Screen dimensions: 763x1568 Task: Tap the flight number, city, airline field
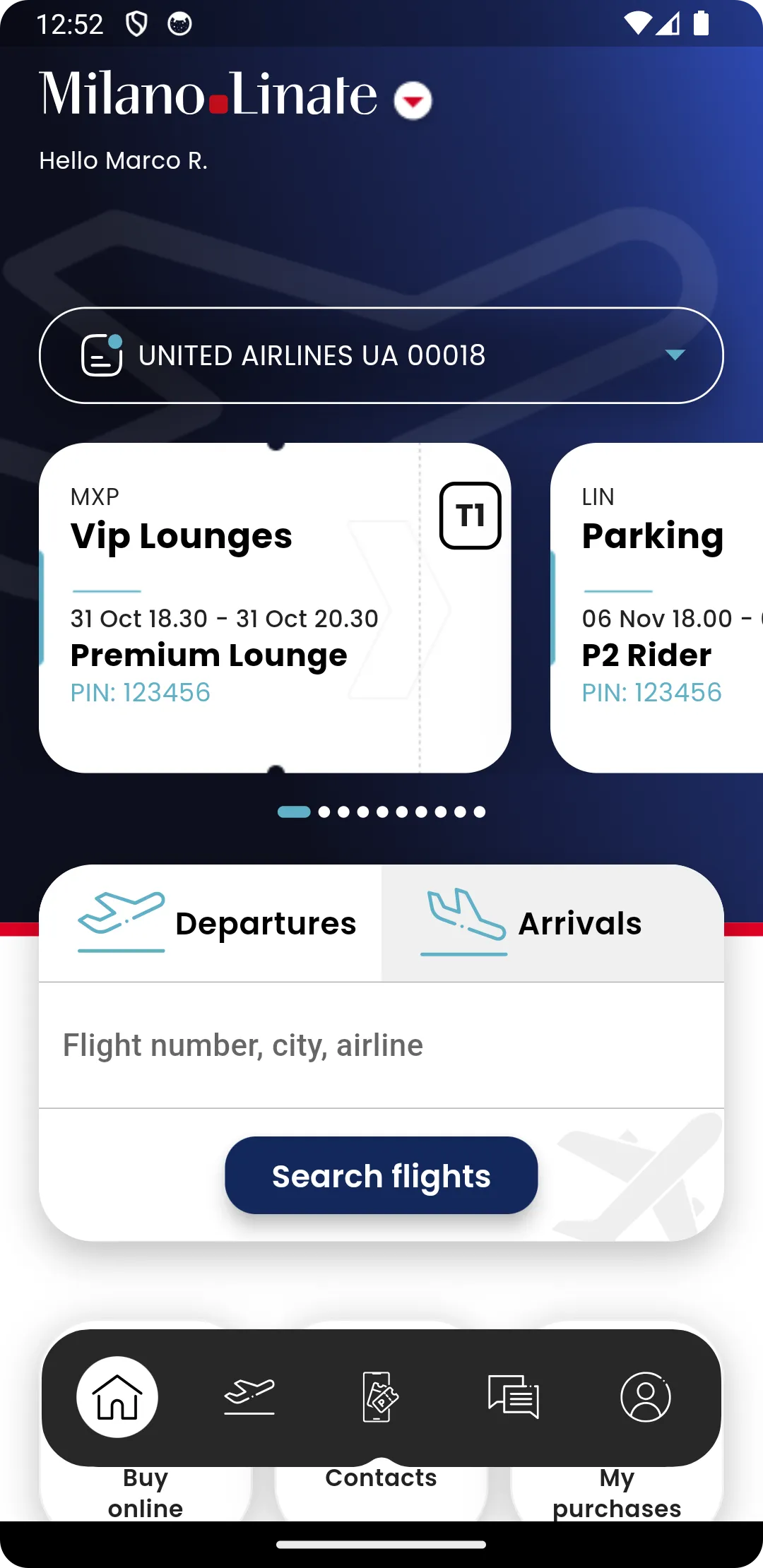(381, 1045)
